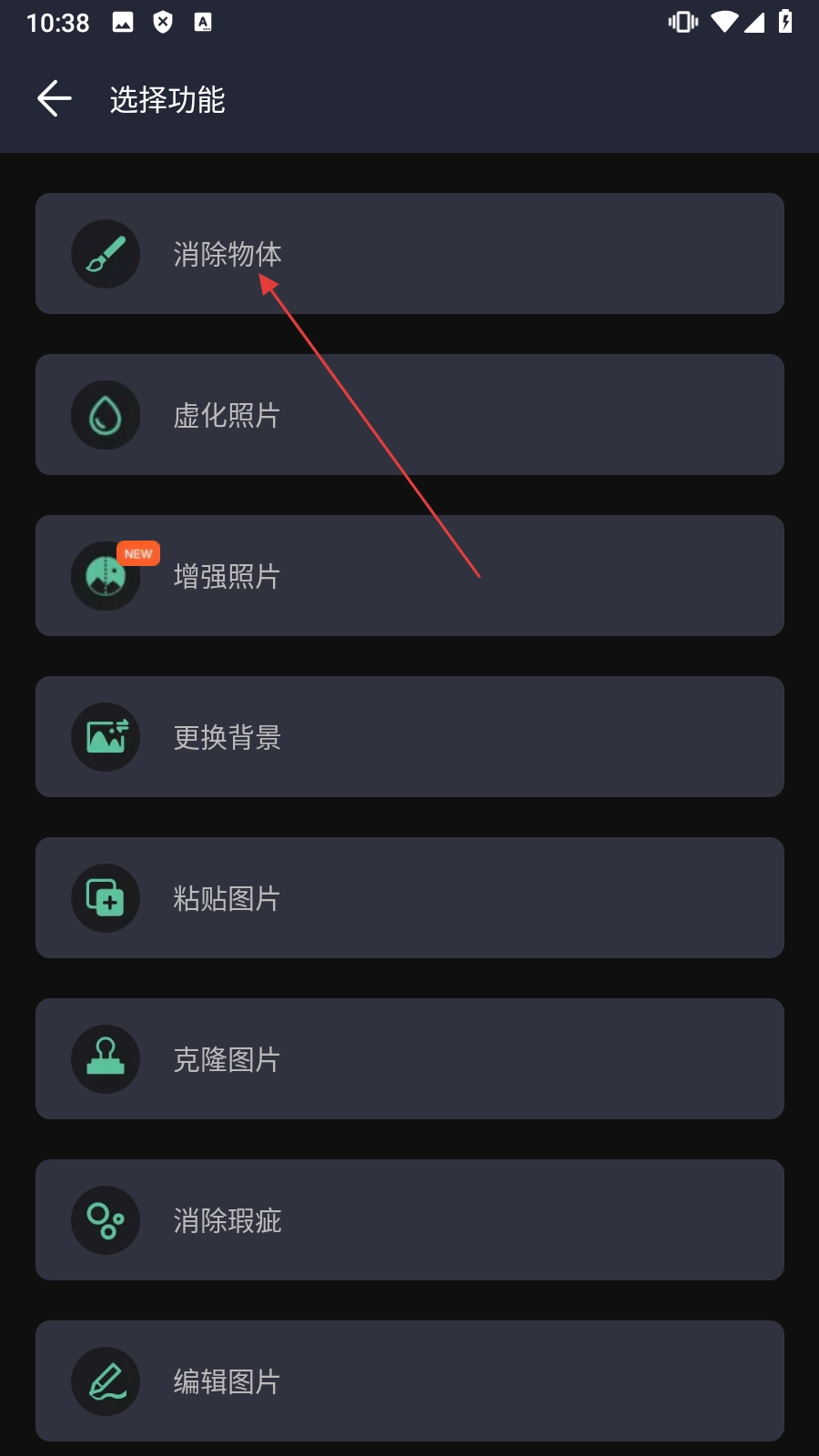Open 编辑图片 (edit image)
The height and width of the screenshot is (1456, 819).
tap(409, 1380)
